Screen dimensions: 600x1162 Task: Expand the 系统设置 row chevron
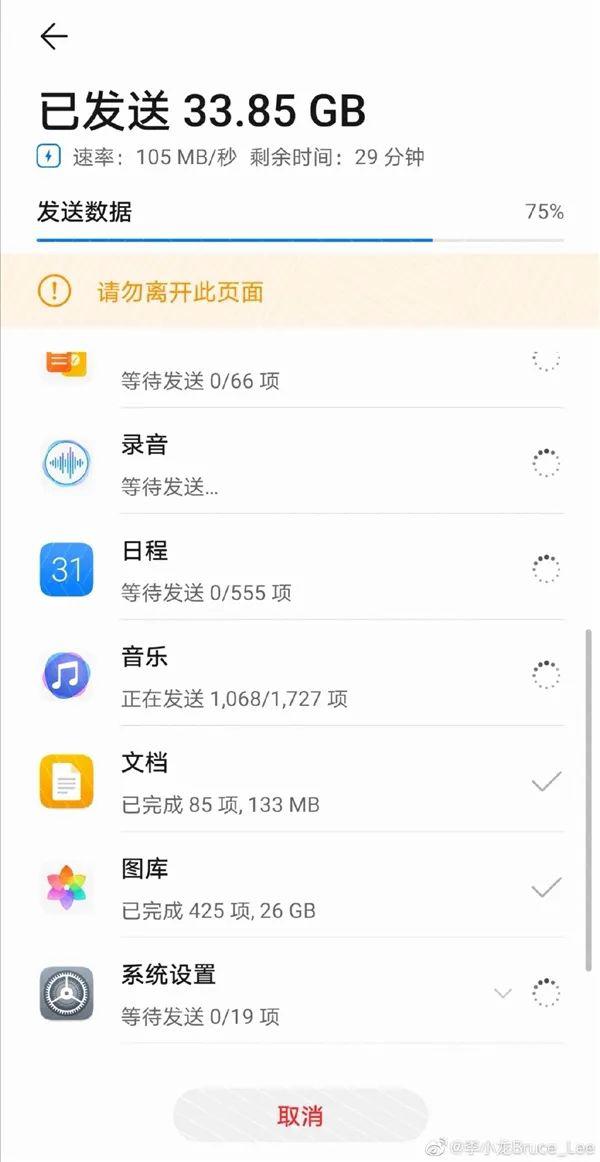(x=503, y=993)
